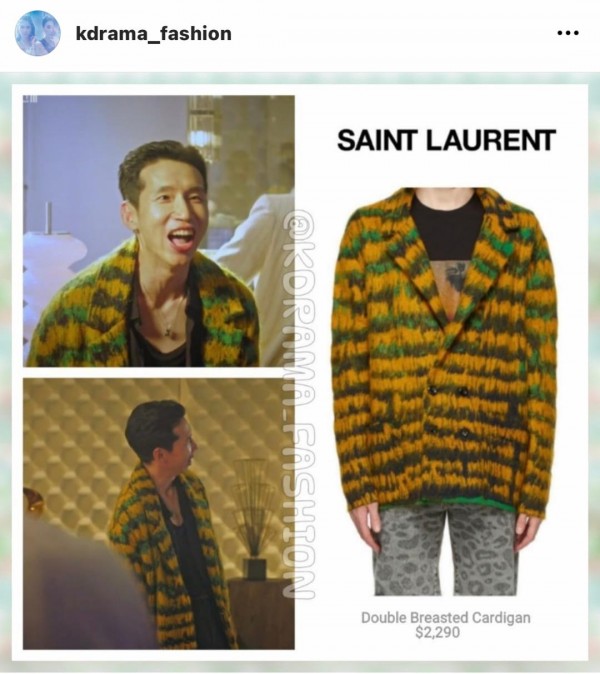The image size is (600, 674).
Task: Open the post's three-dot overflow menu
Action: coord(567,33)
